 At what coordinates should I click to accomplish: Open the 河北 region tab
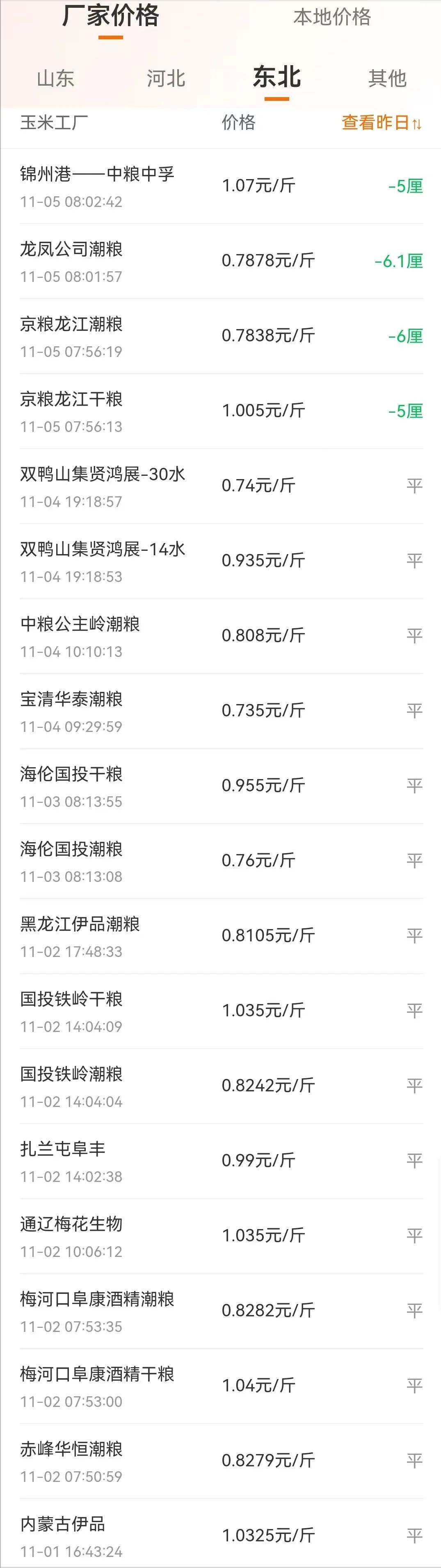click(x=166, y=79)
